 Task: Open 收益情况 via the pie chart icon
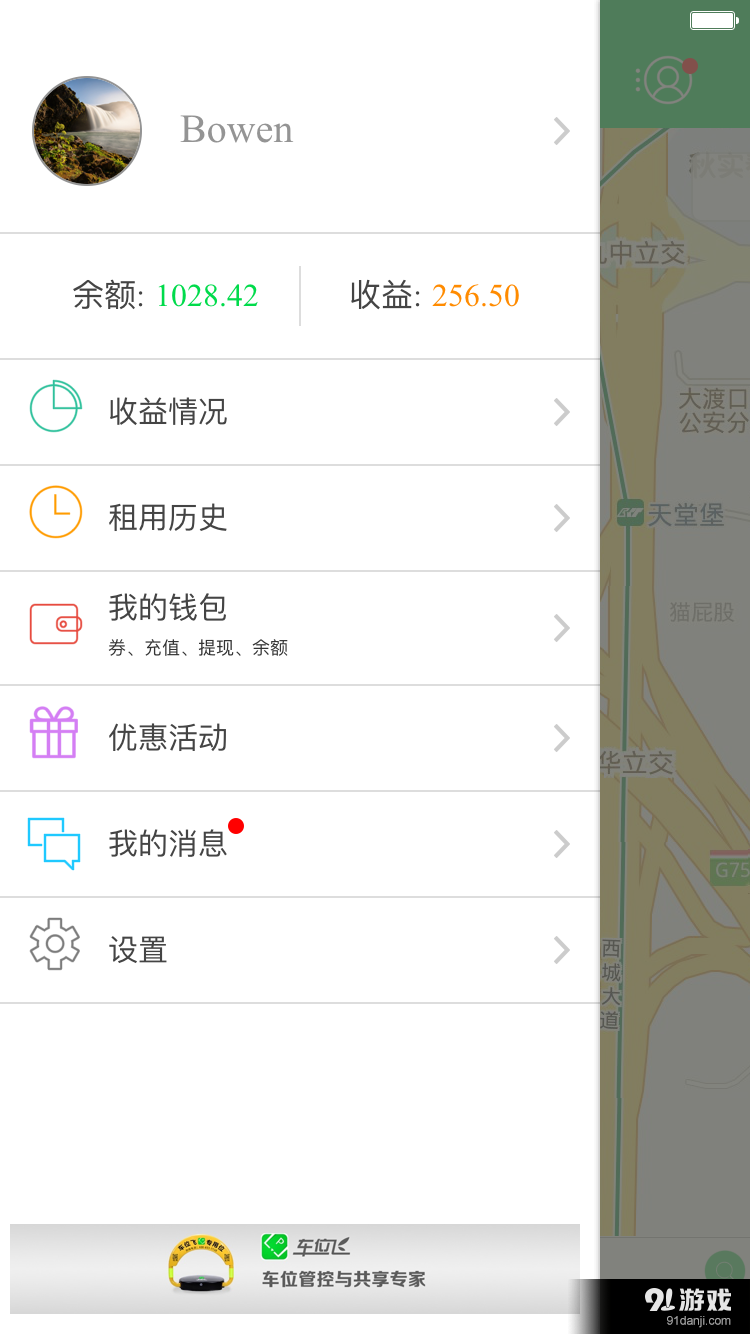[x=55, y=410]
